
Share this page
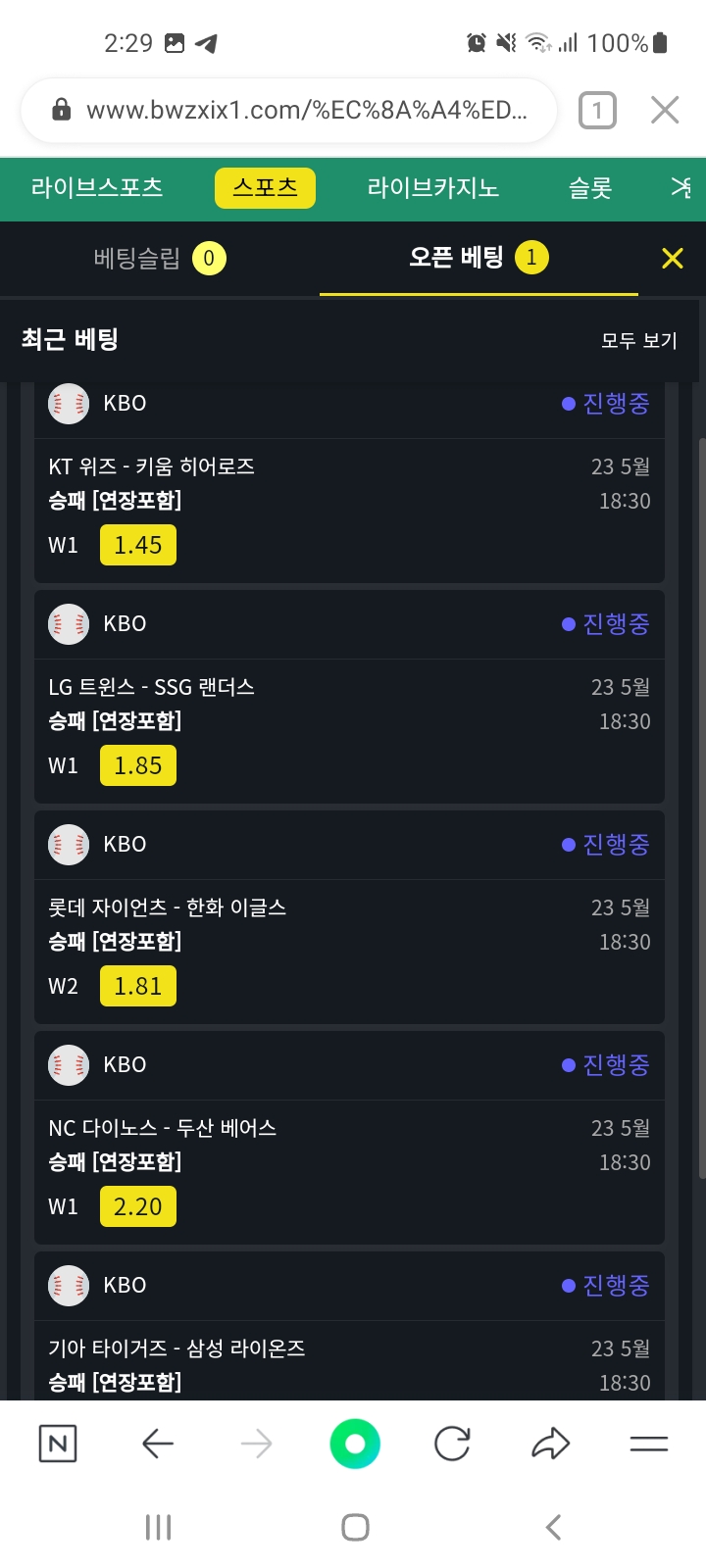point(550,1444)
